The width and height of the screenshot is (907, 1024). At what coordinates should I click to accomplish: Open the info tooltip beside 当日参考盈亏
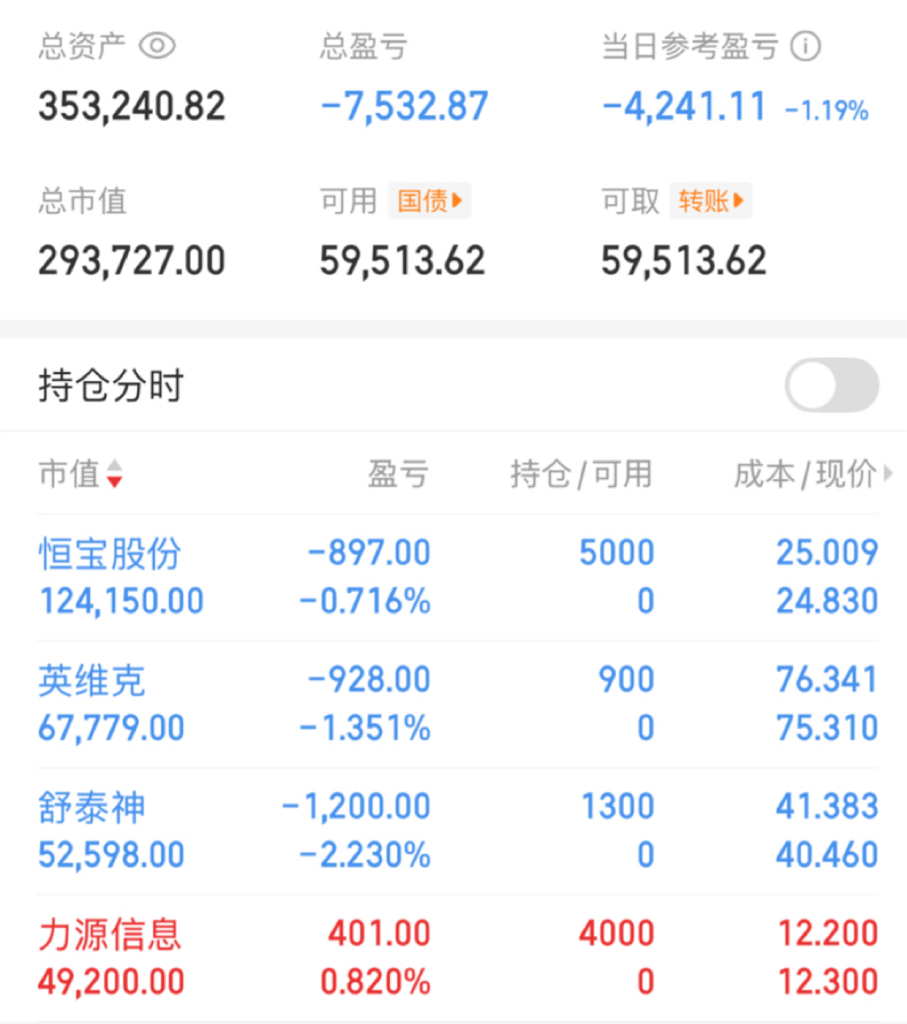tap(806, 45)
